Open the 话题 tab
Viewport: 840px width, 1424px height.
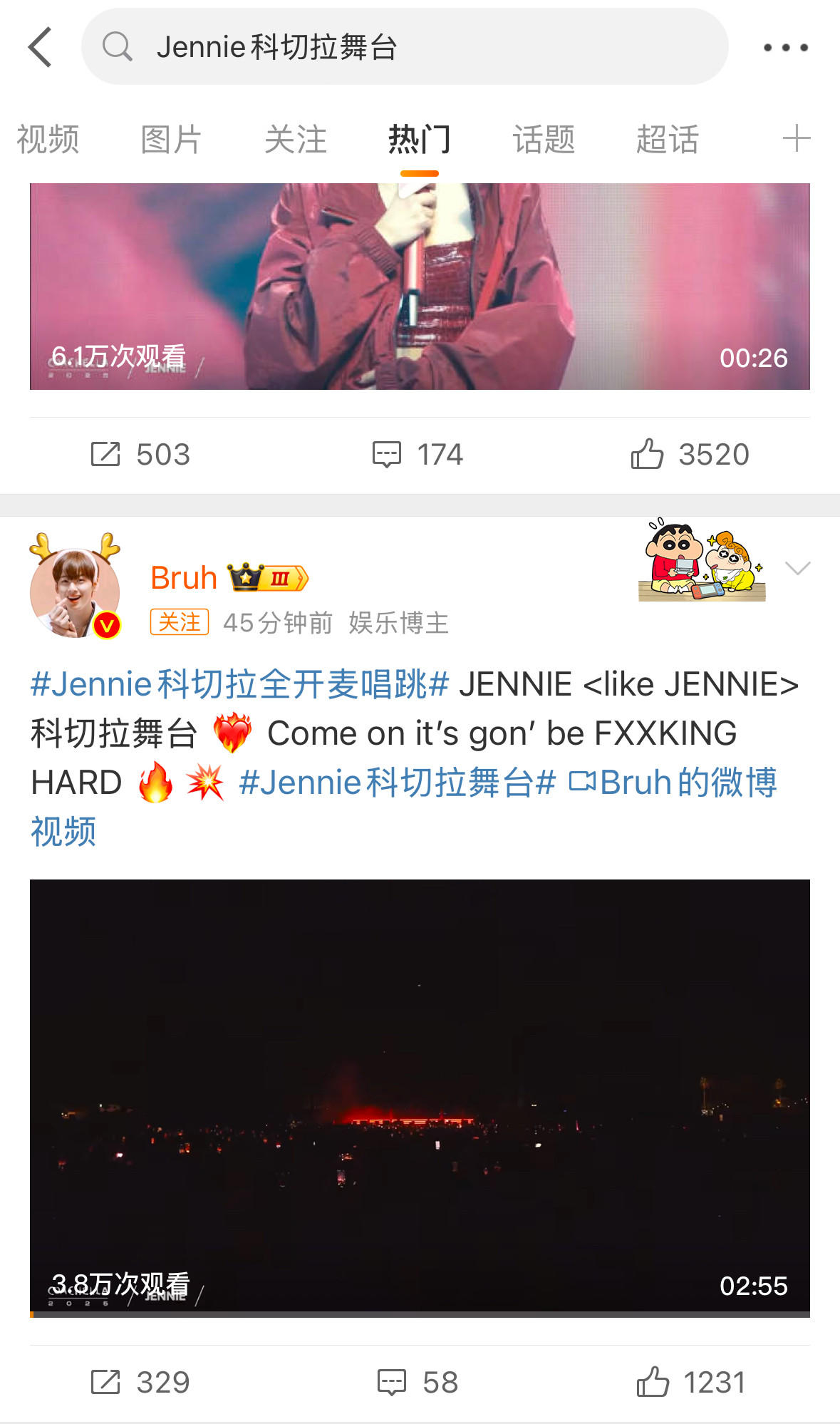543,139
